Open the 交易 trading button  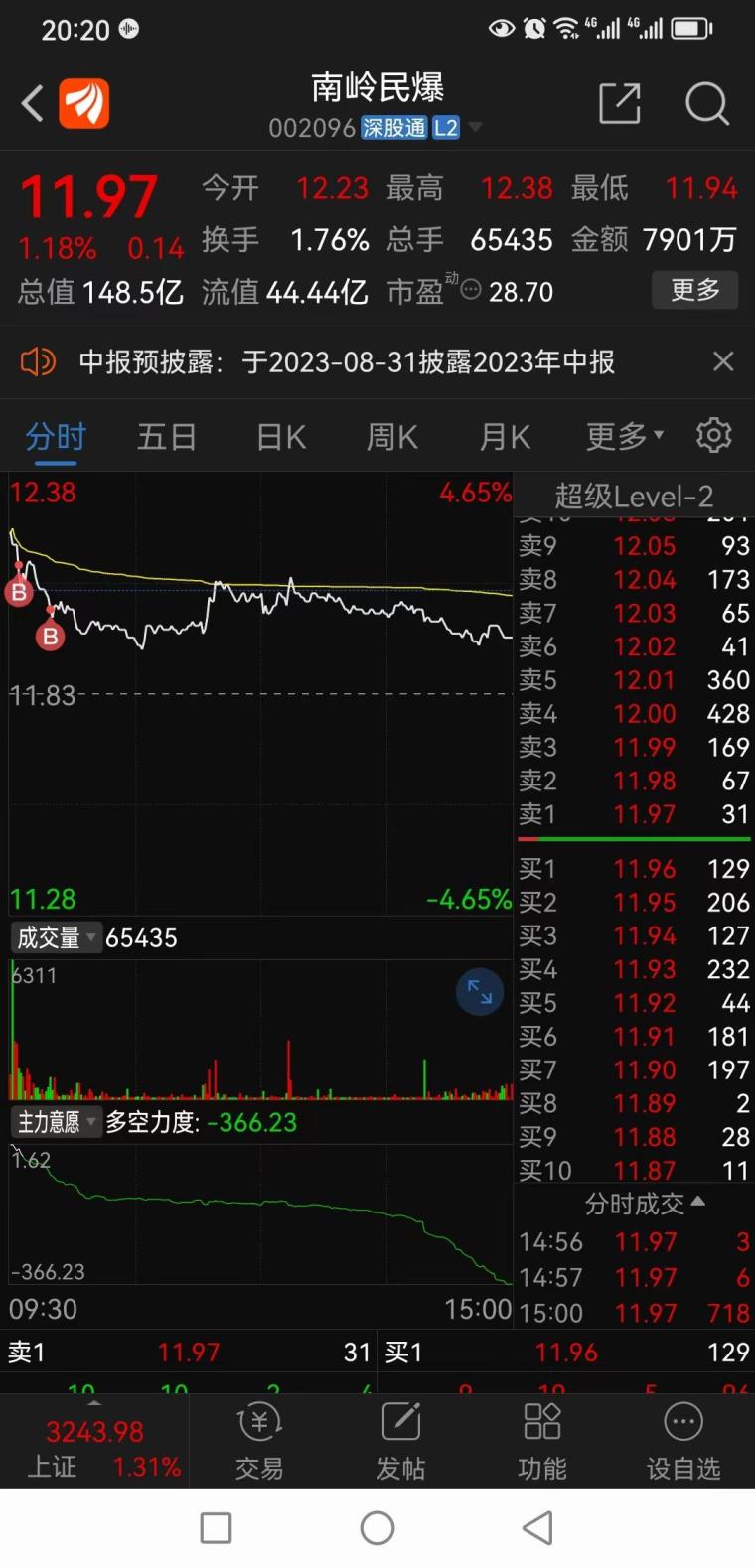click(x=259, y=1442)
